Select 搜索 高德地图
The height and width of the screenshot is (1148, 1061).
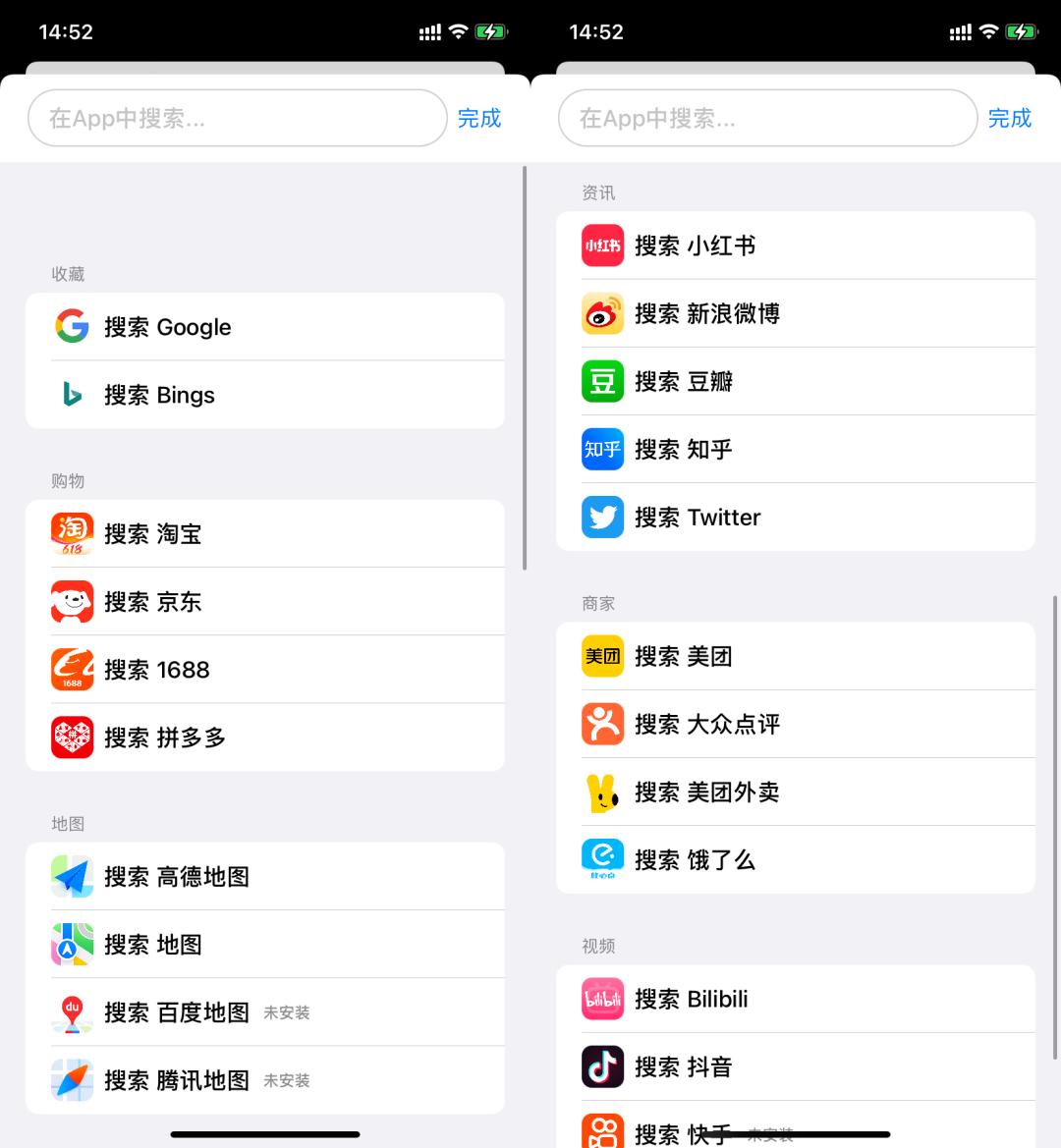coord(265,876)
